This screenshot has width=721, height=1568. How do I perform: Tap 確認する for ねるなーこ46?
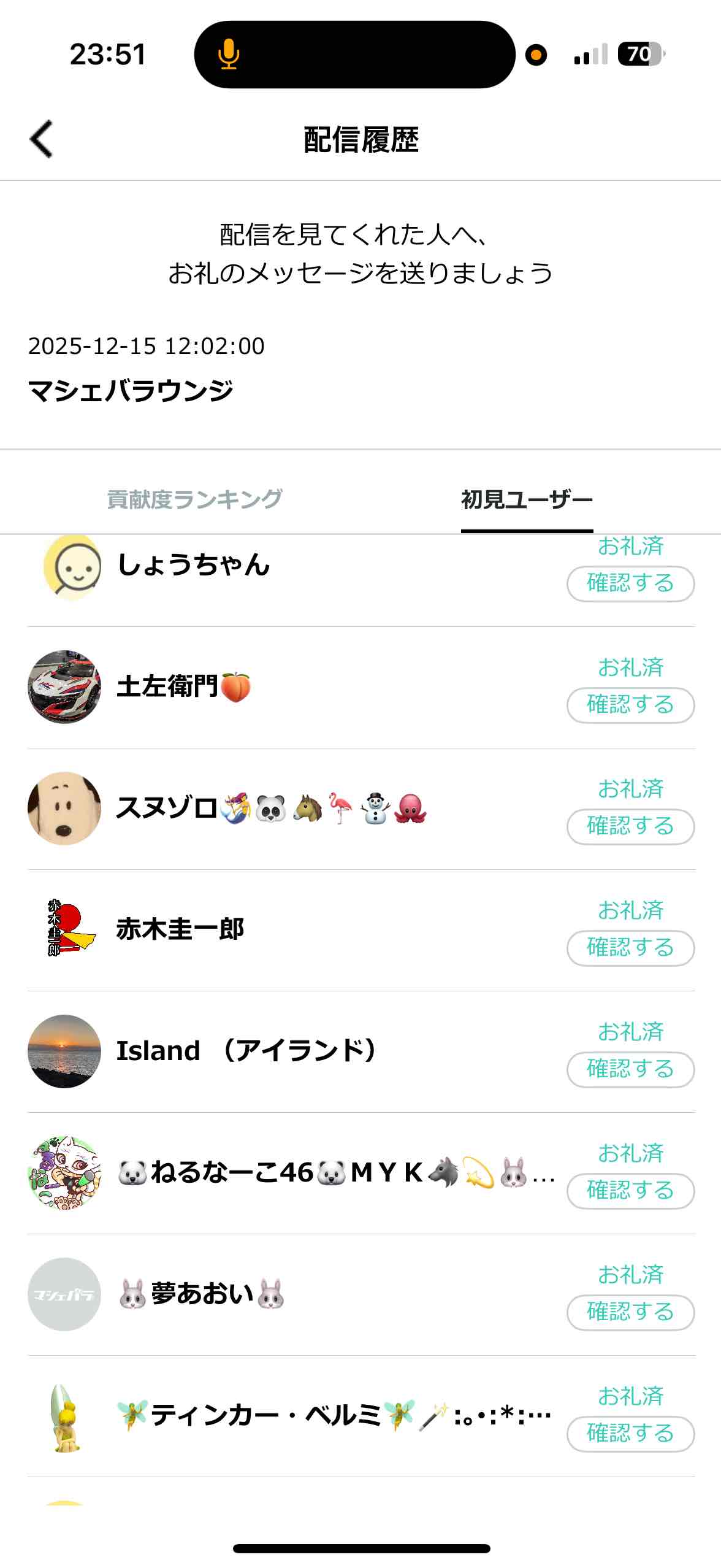[630, 1191]
